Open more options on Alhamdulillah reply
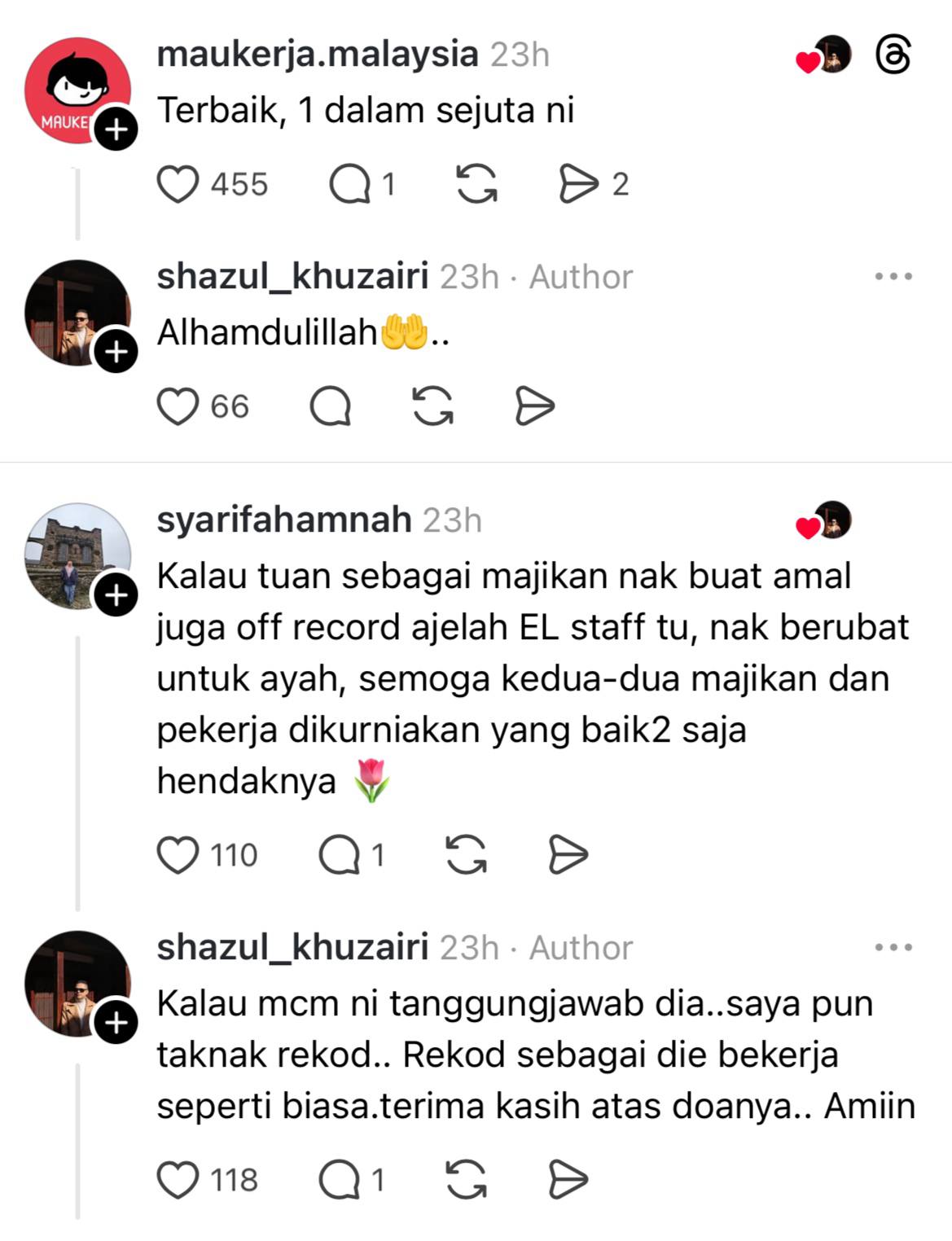952x1241 pixels. point(893,277)
